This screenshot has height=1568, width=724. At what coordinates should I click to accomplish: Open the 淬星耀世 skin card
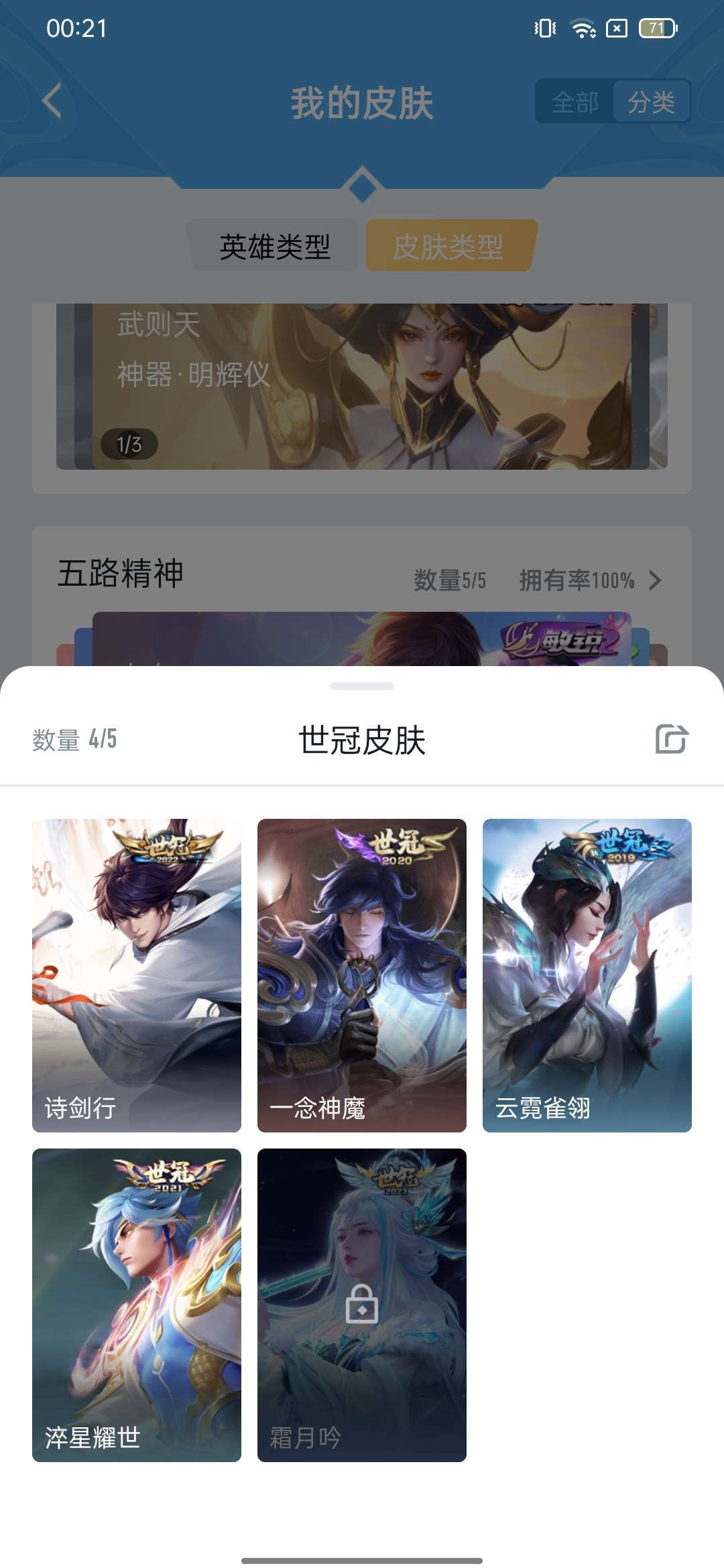(137, 1305)
